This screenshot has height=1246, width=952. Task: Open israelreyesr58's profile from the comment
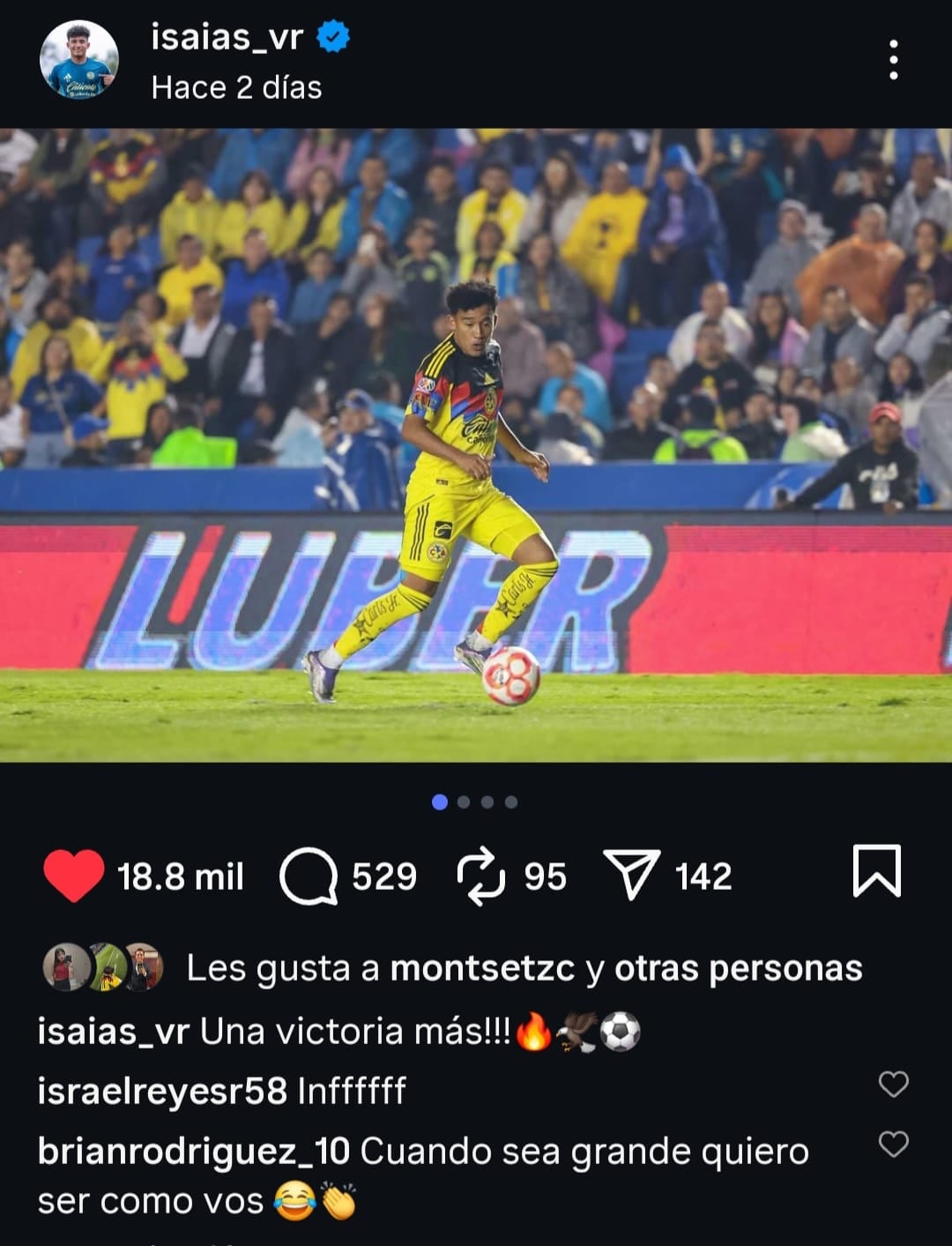coord(162,1092)
